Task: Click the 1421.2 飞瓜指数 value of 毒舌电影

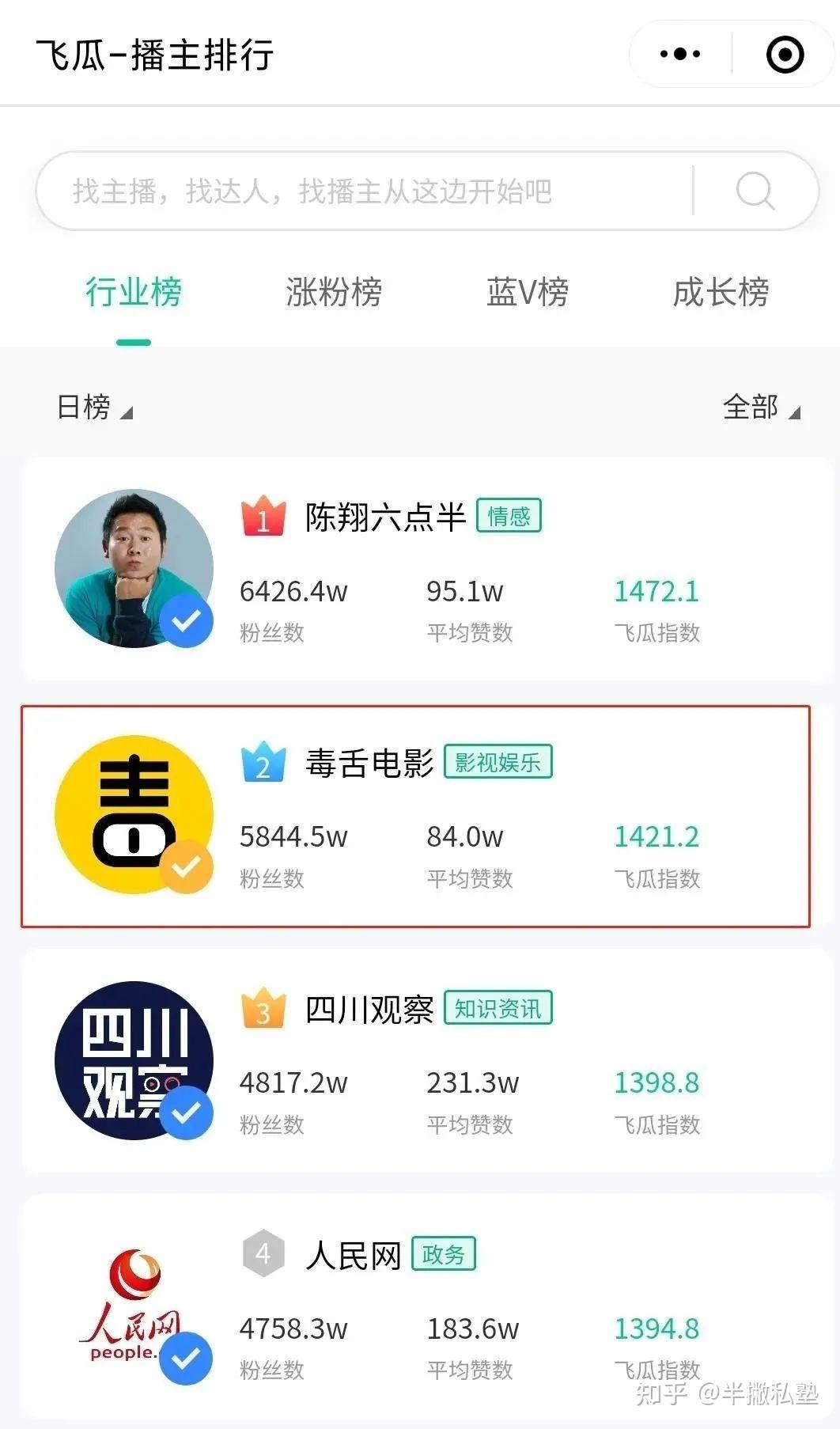Action: point(657,836)
